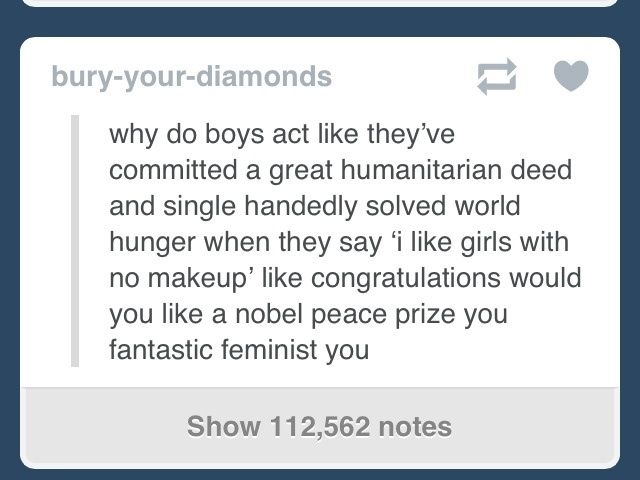640x480 pixels.
Task: Like the bury-your-diamonds post
Action: [571, 77]
